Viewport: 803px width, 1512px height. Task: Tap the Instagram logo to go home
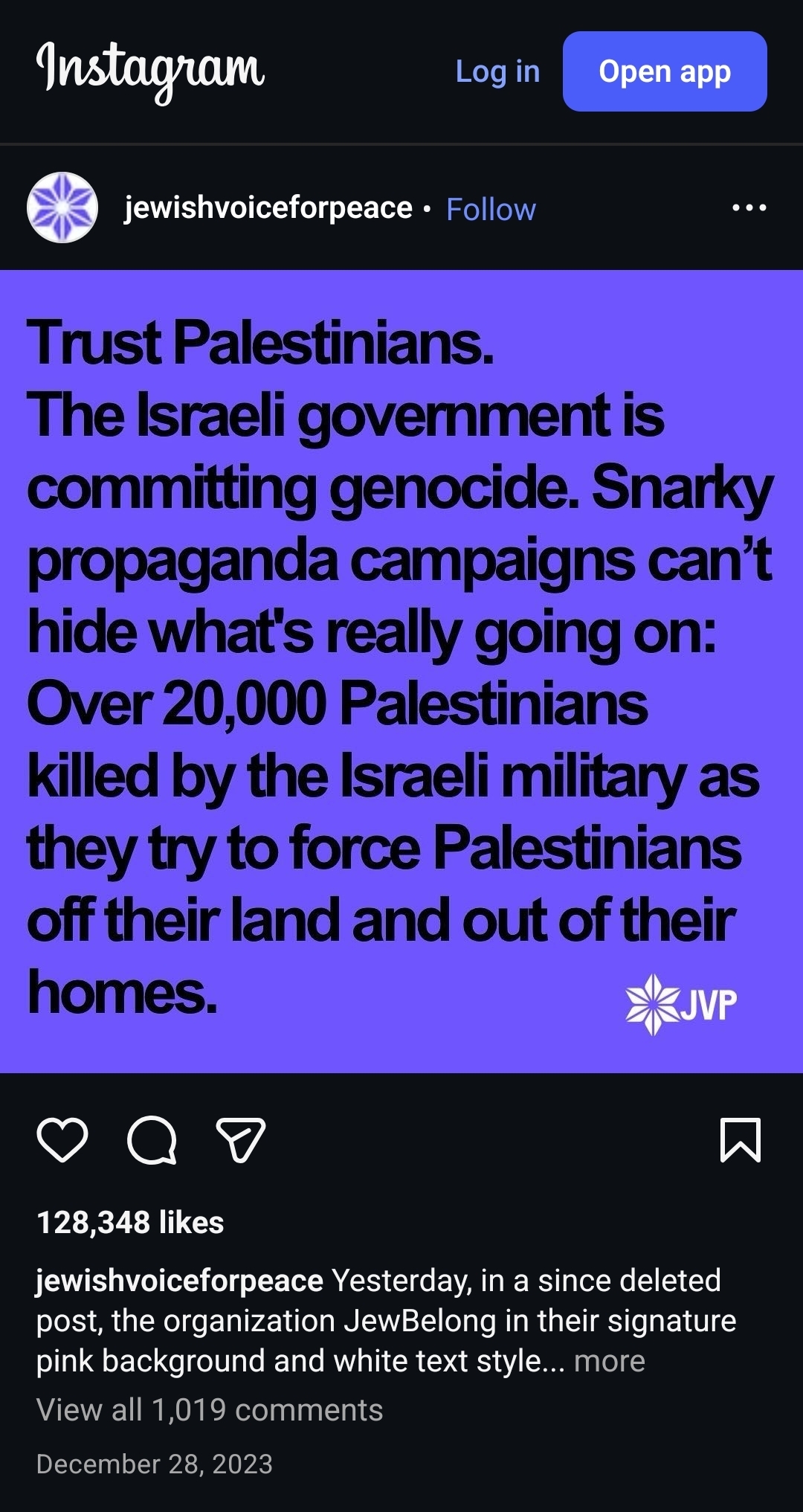tap(150, 71)
